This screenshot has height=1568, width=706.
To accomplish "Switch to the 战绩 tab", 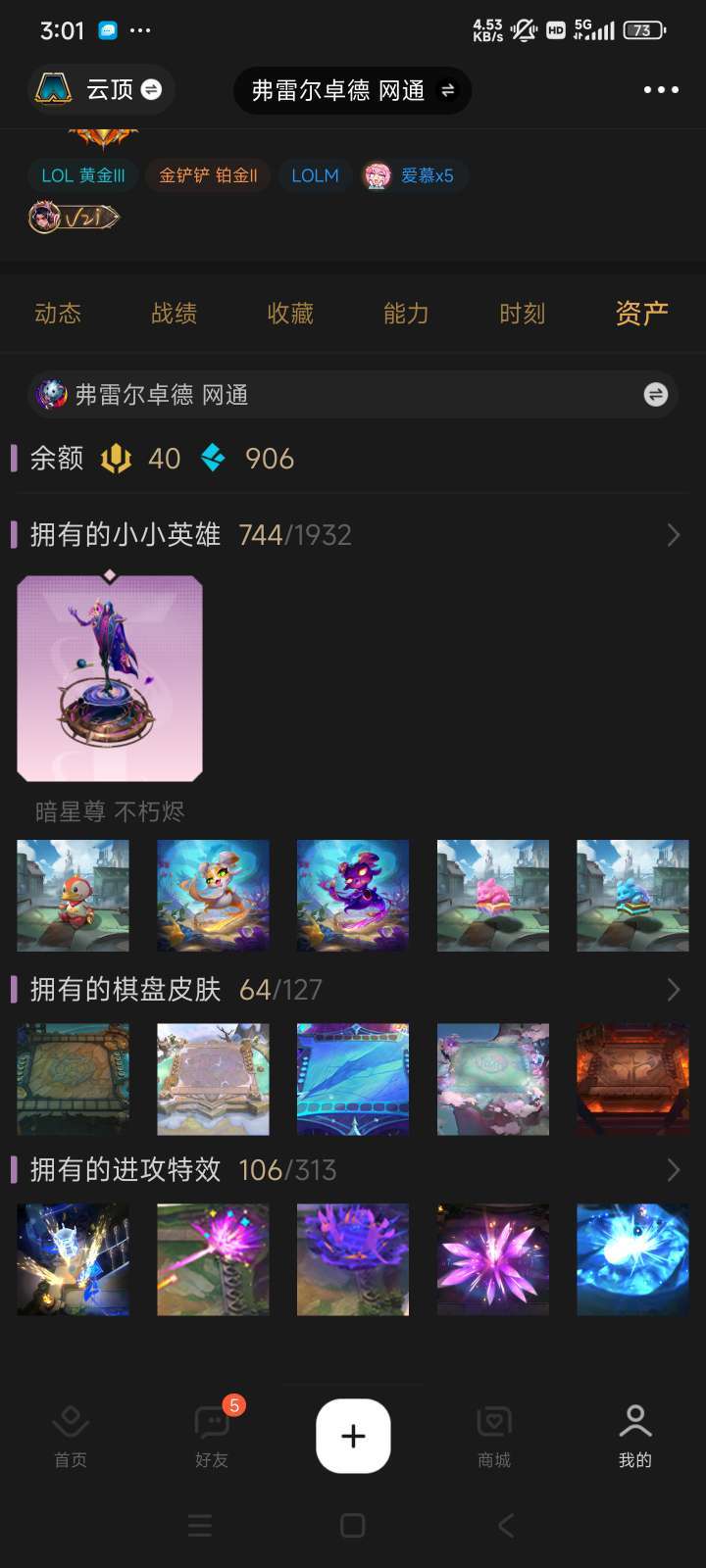I will click(x=175, y=314).
